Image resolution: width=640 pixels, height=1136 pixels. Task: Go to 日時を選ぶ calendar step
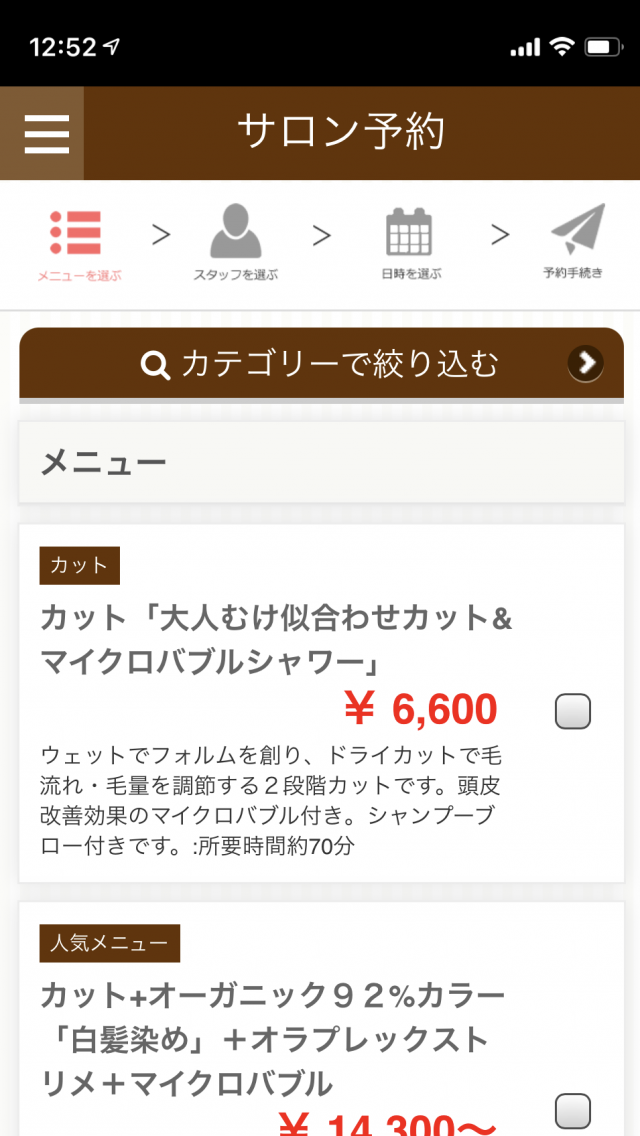click(410, 242)
